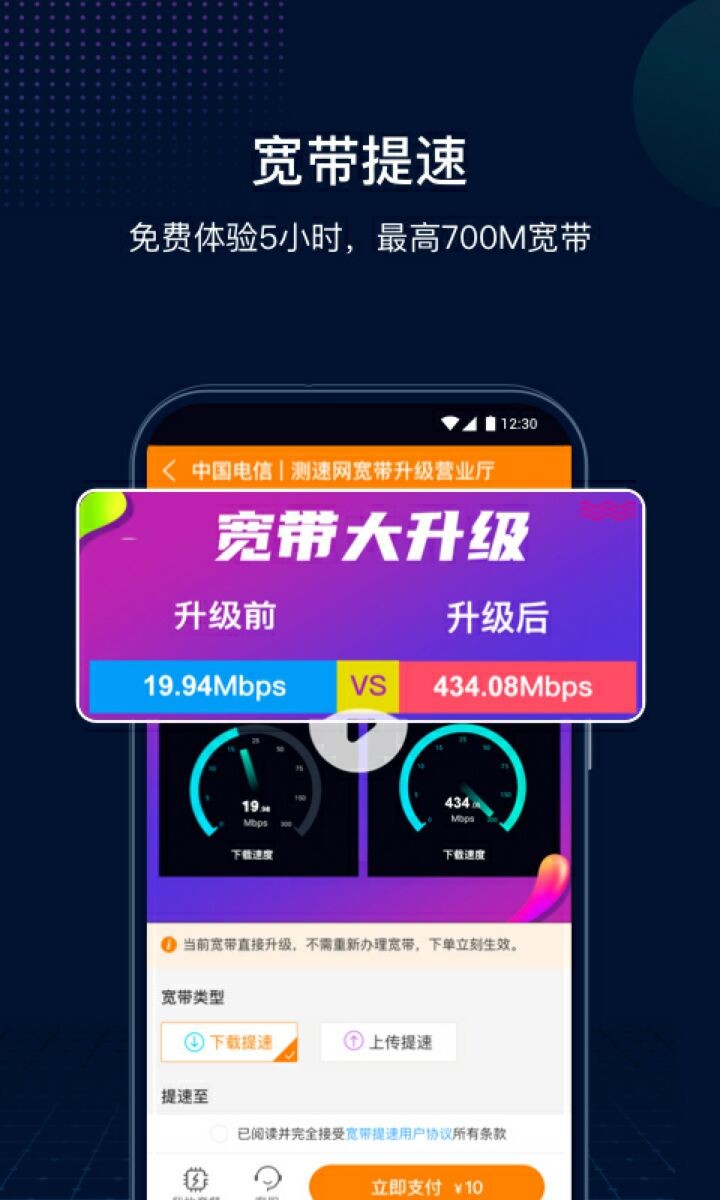
Task: Select the 下载提速 broadband type option
Action: pyautogui.click(x=228, y=1041)
